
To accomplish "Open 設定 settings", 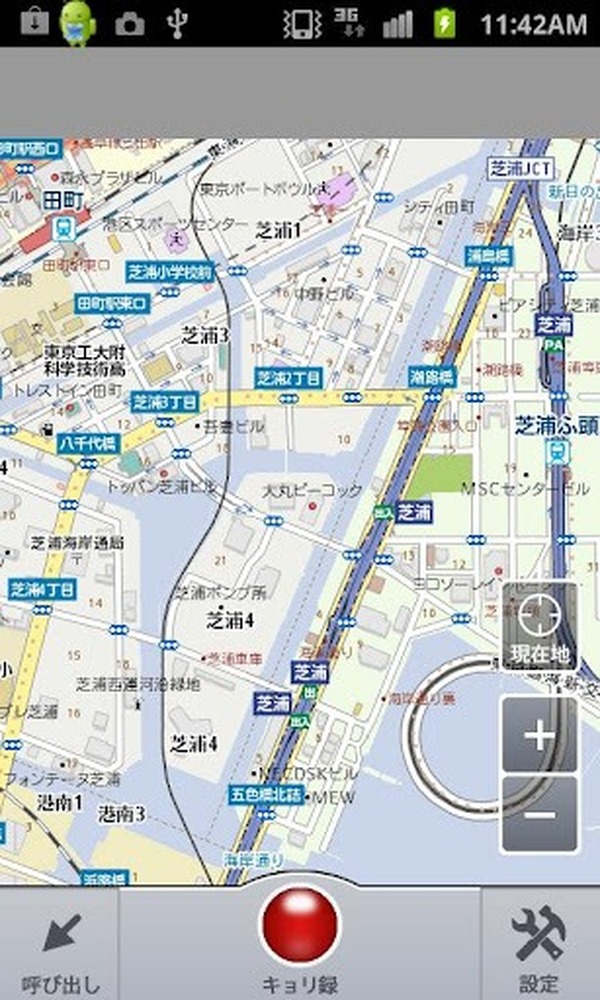I will (540, 946).
